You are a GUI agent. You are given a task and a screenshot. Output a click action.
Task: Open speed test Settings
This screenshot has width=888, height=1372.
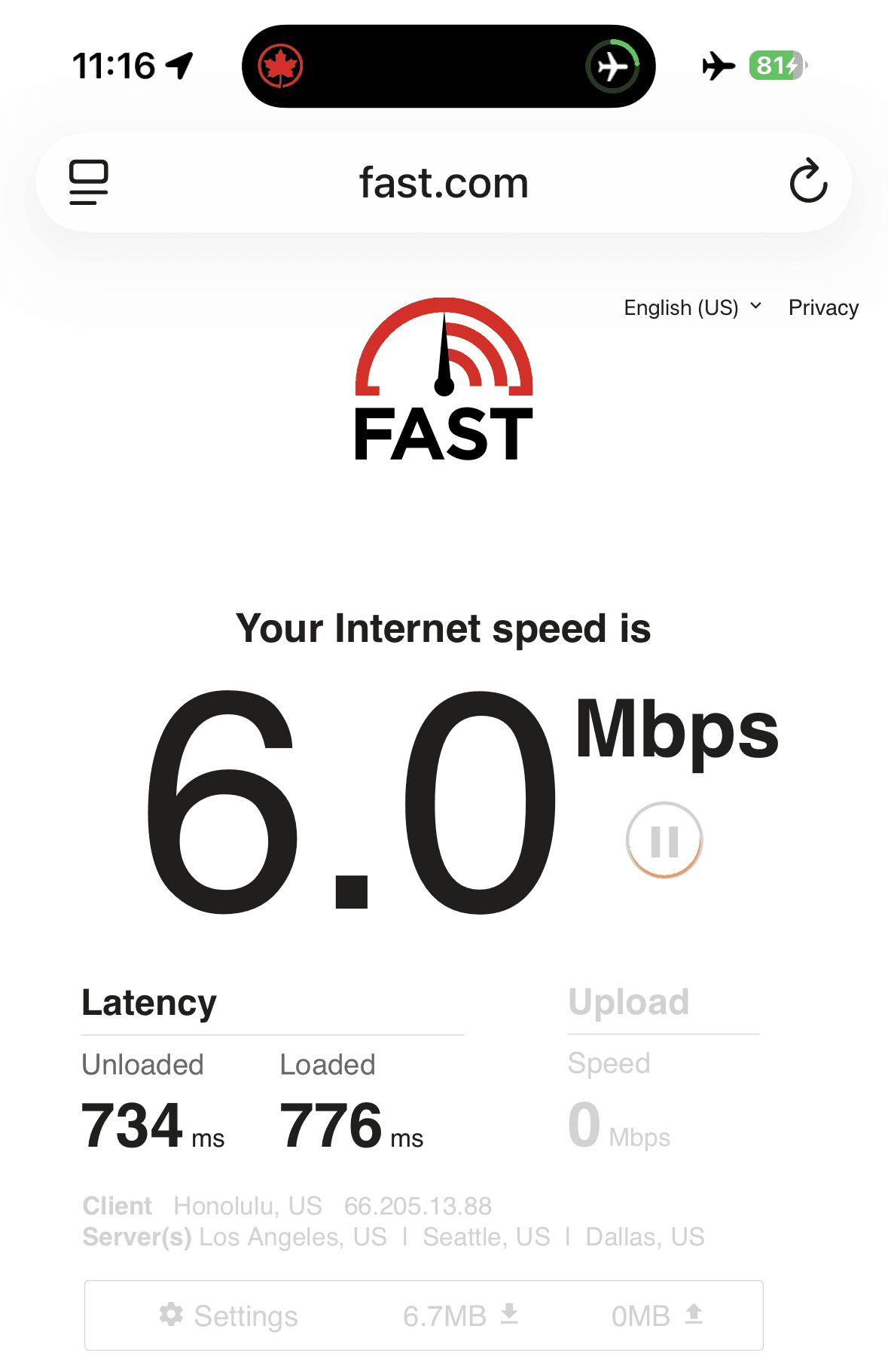[x=228, y=1315]
